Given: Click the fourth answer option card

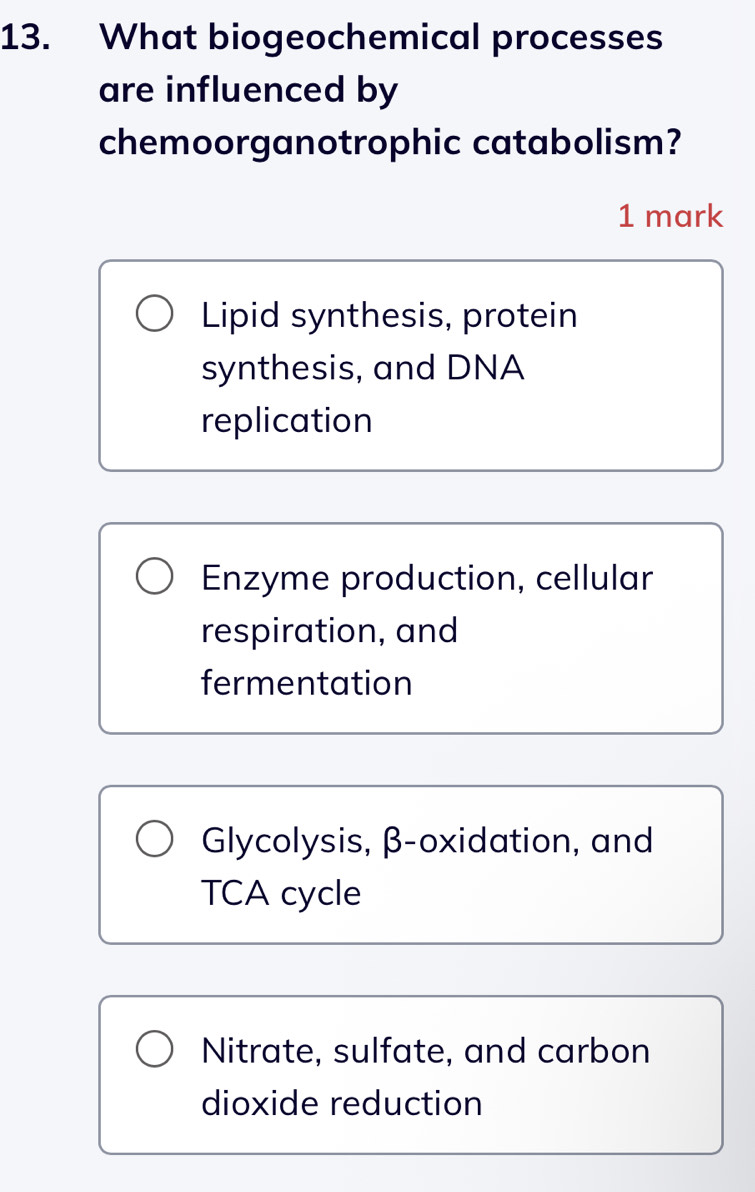Looking at the screenshot, I should (x=410, y=1074).
